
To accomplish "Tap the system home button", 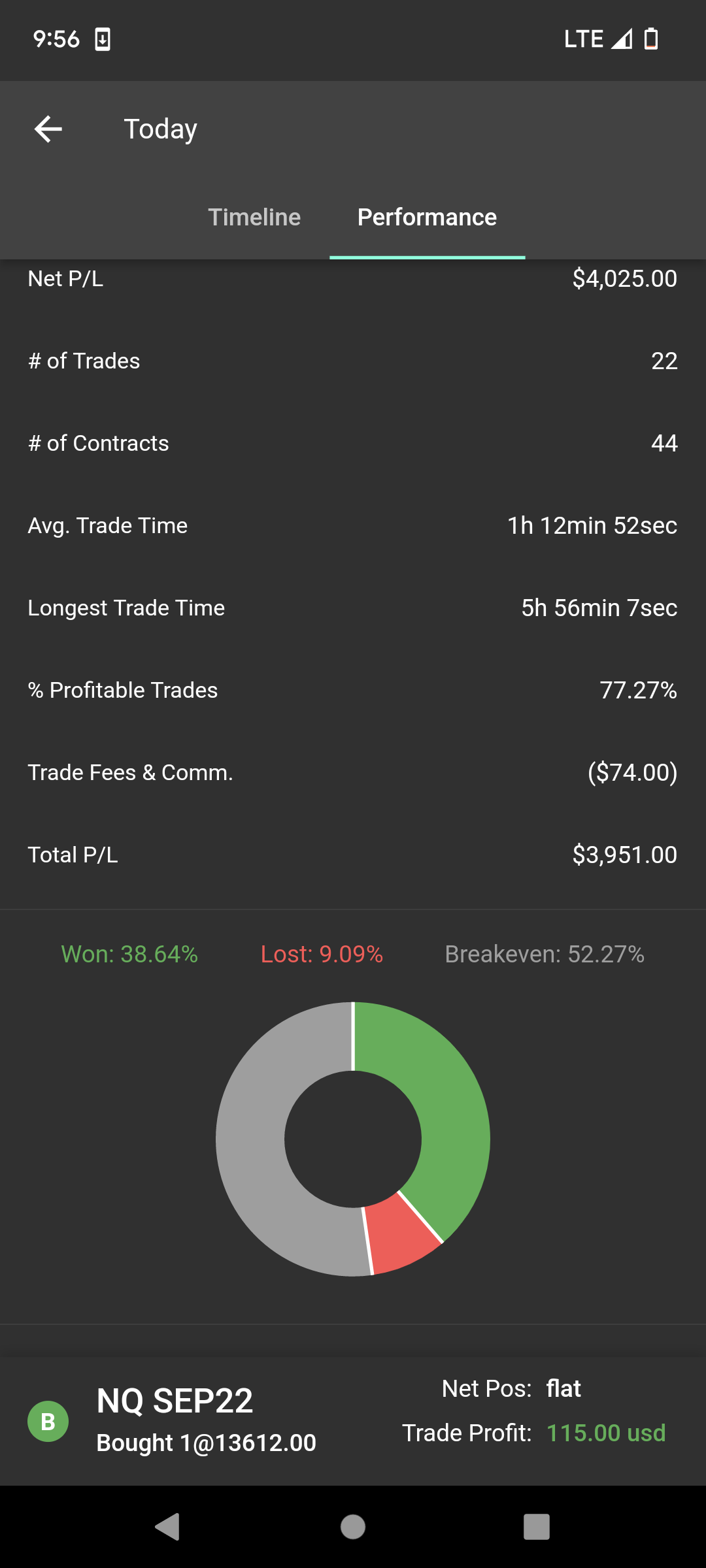I will [x=353, y=1527].
